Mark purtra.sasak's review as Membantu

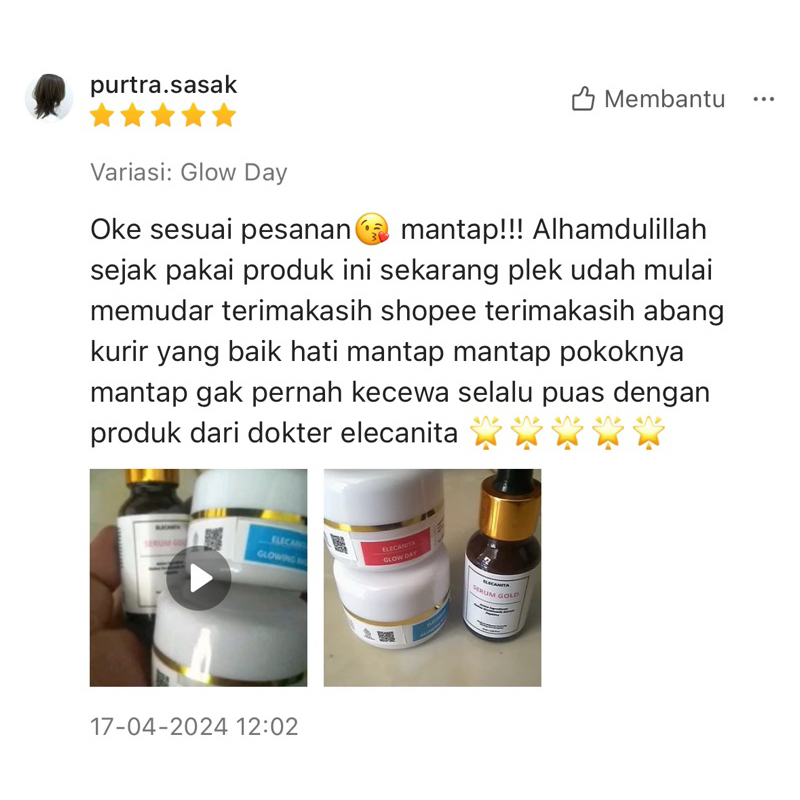[647, 99]
